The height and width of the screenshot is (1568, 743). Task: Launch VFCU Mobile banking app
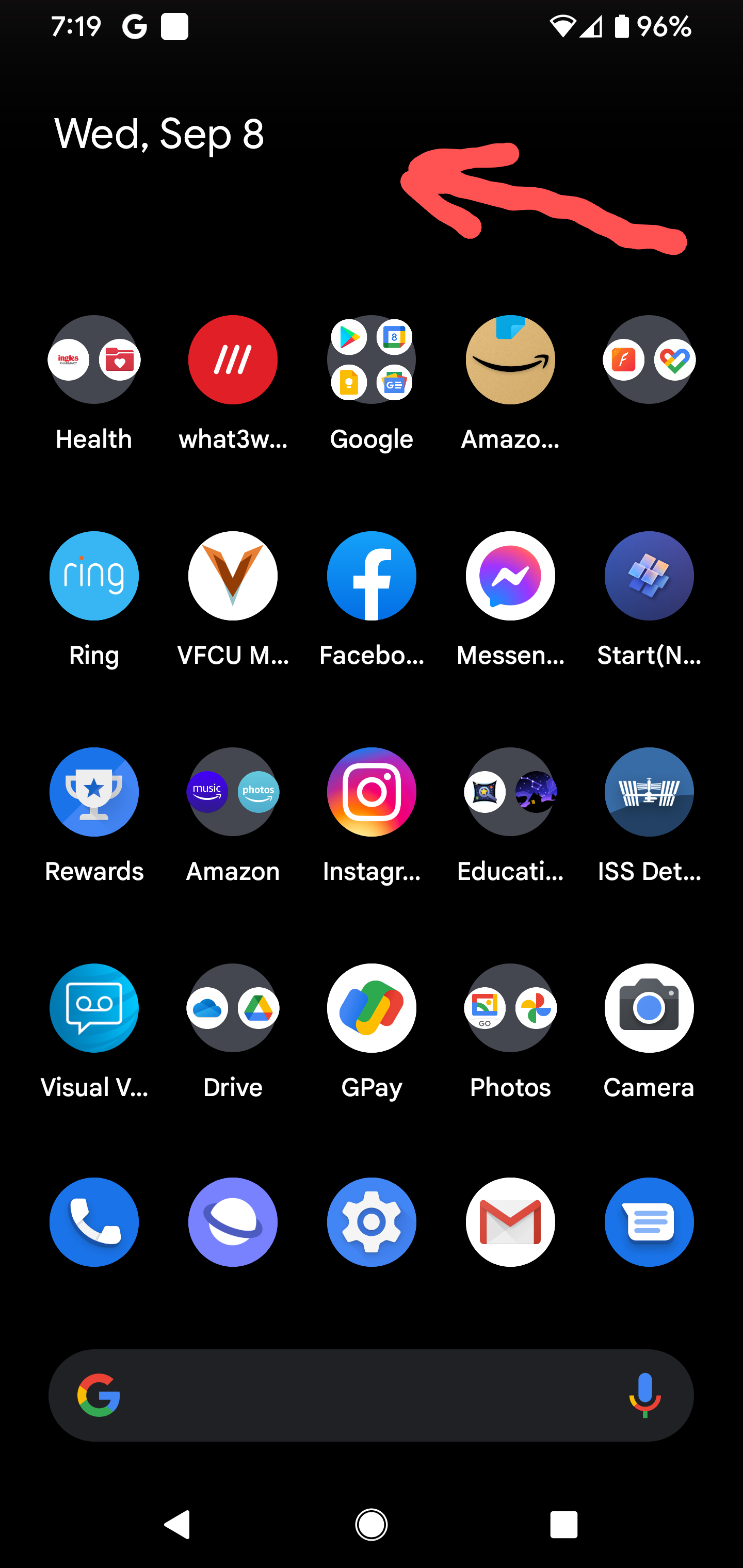pyautogui.click(x=233, y=576)
